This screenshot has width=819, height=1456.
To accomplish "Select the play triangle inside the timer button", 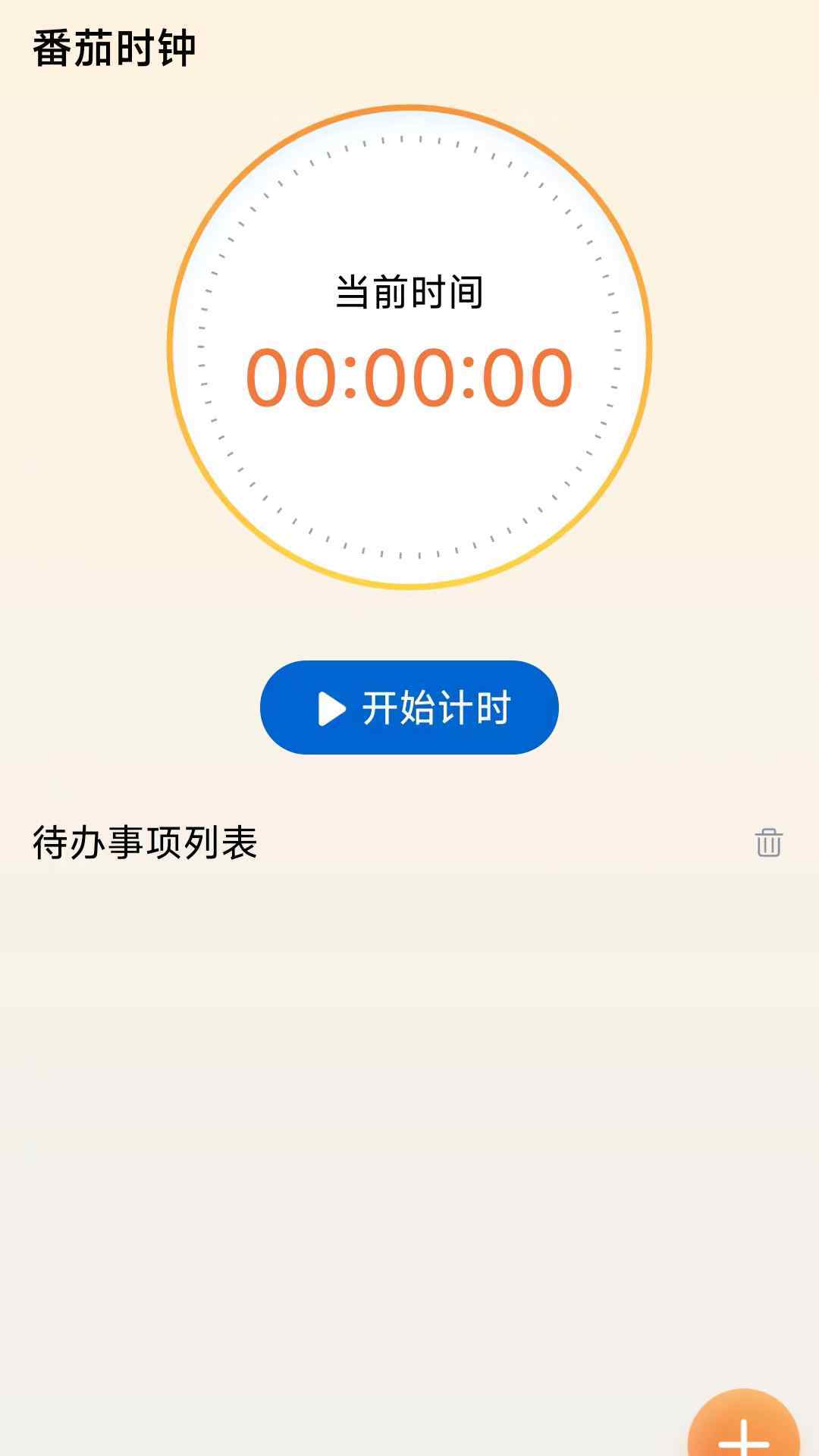I will [331, 709].
